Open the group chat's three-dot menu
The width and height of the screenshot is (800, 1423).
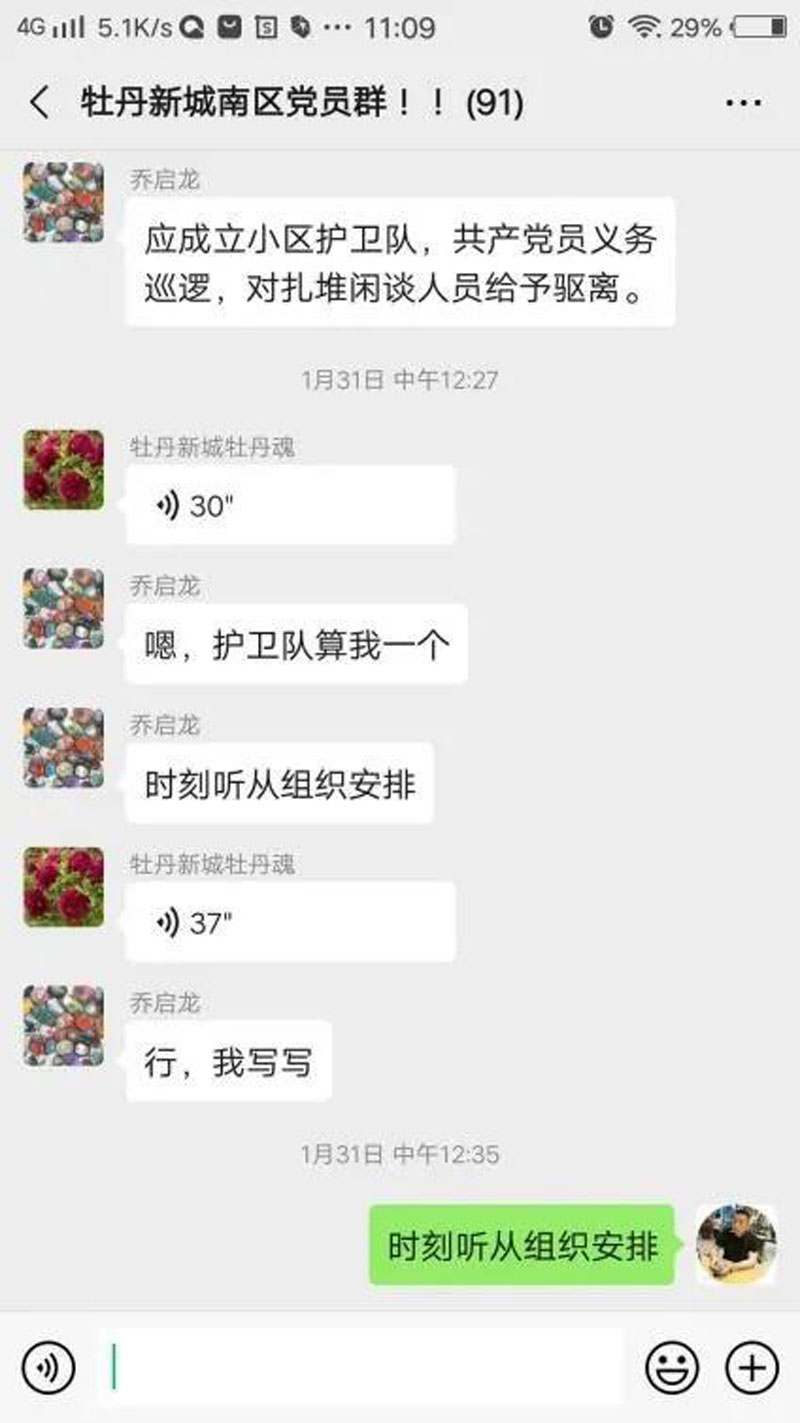pos(743,103)
